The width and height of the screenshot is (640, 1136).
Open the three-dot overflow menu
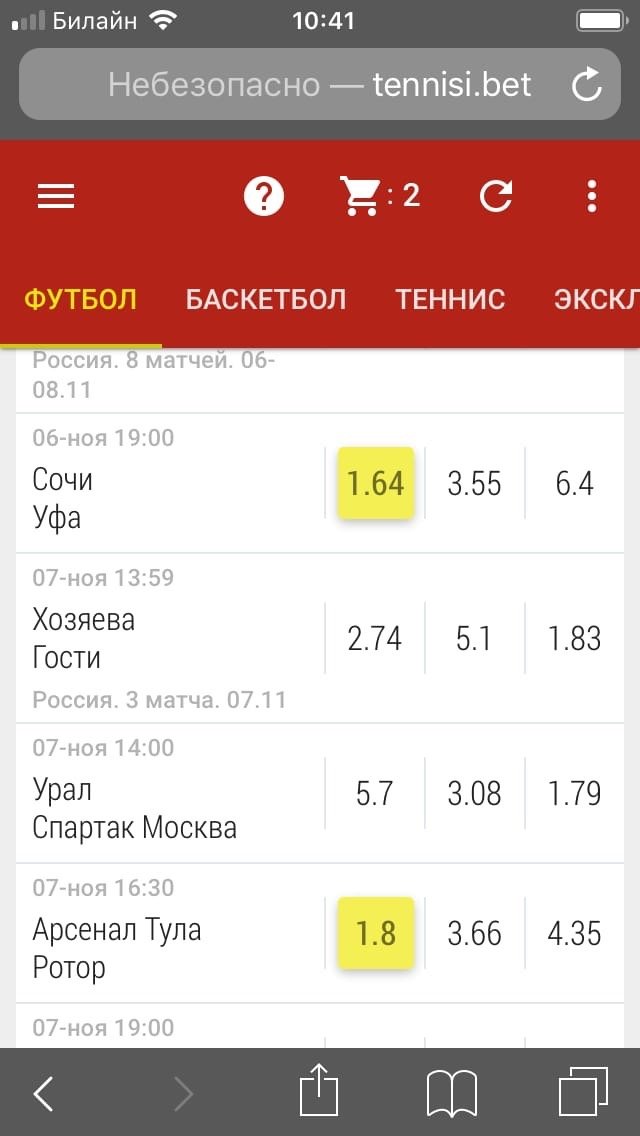[593, 196]
